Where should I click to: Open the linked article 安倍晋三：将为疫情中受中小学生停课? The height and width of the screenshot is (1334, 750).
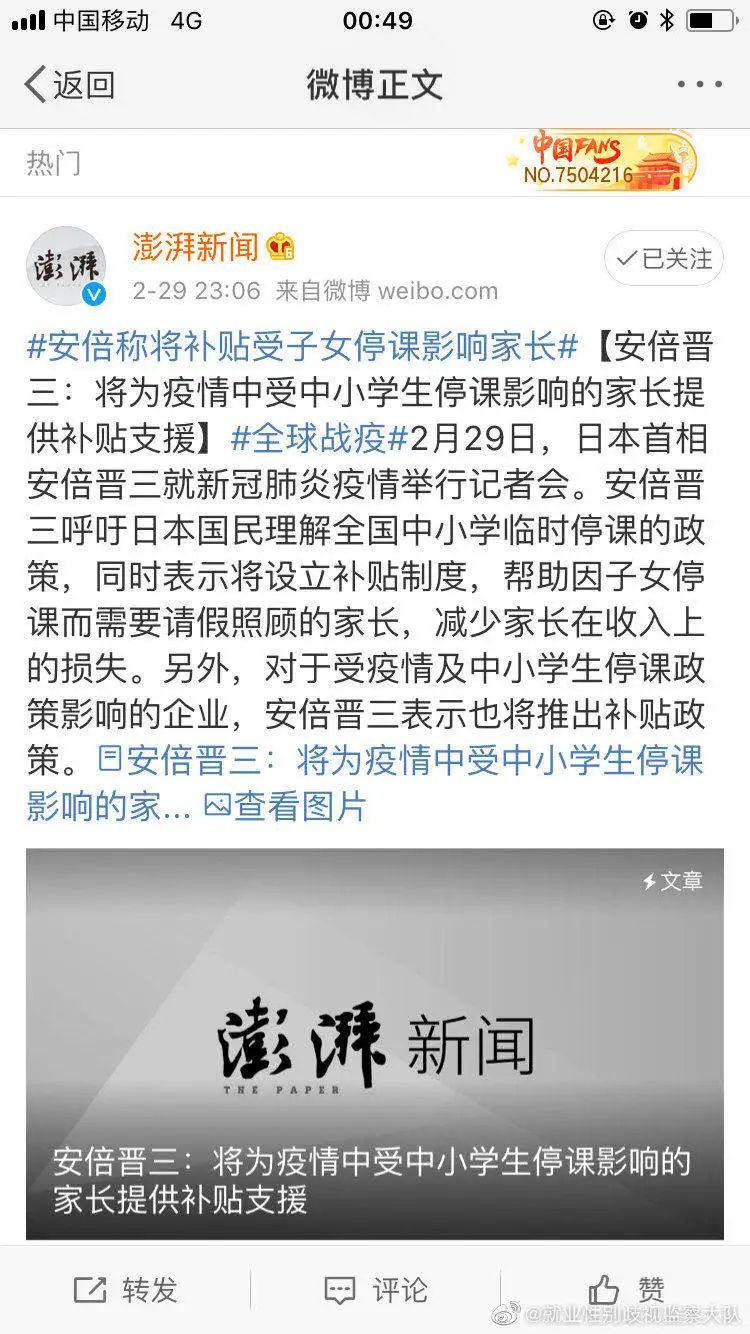tap(400, 761)
